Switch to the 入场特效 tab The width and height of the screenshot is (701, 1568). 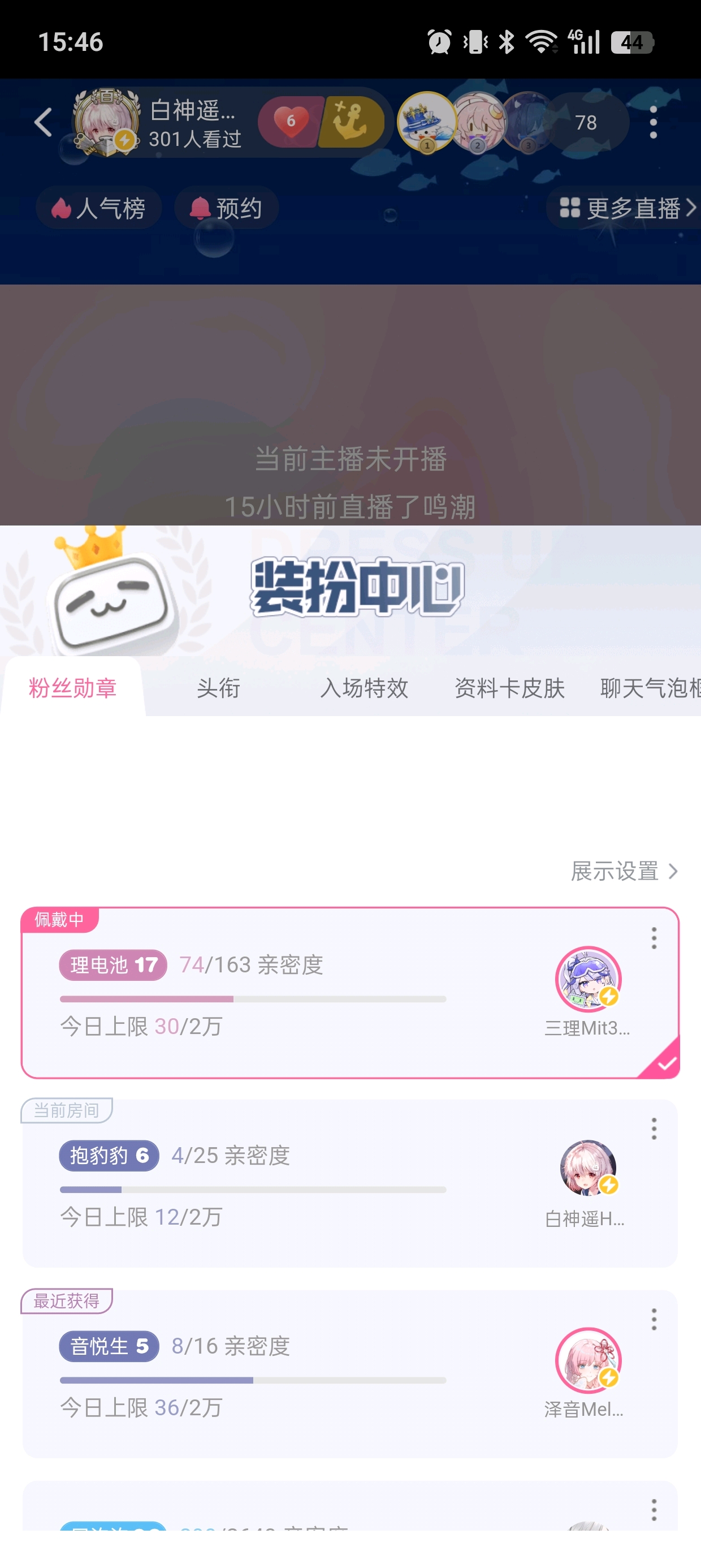pos(364,688)
